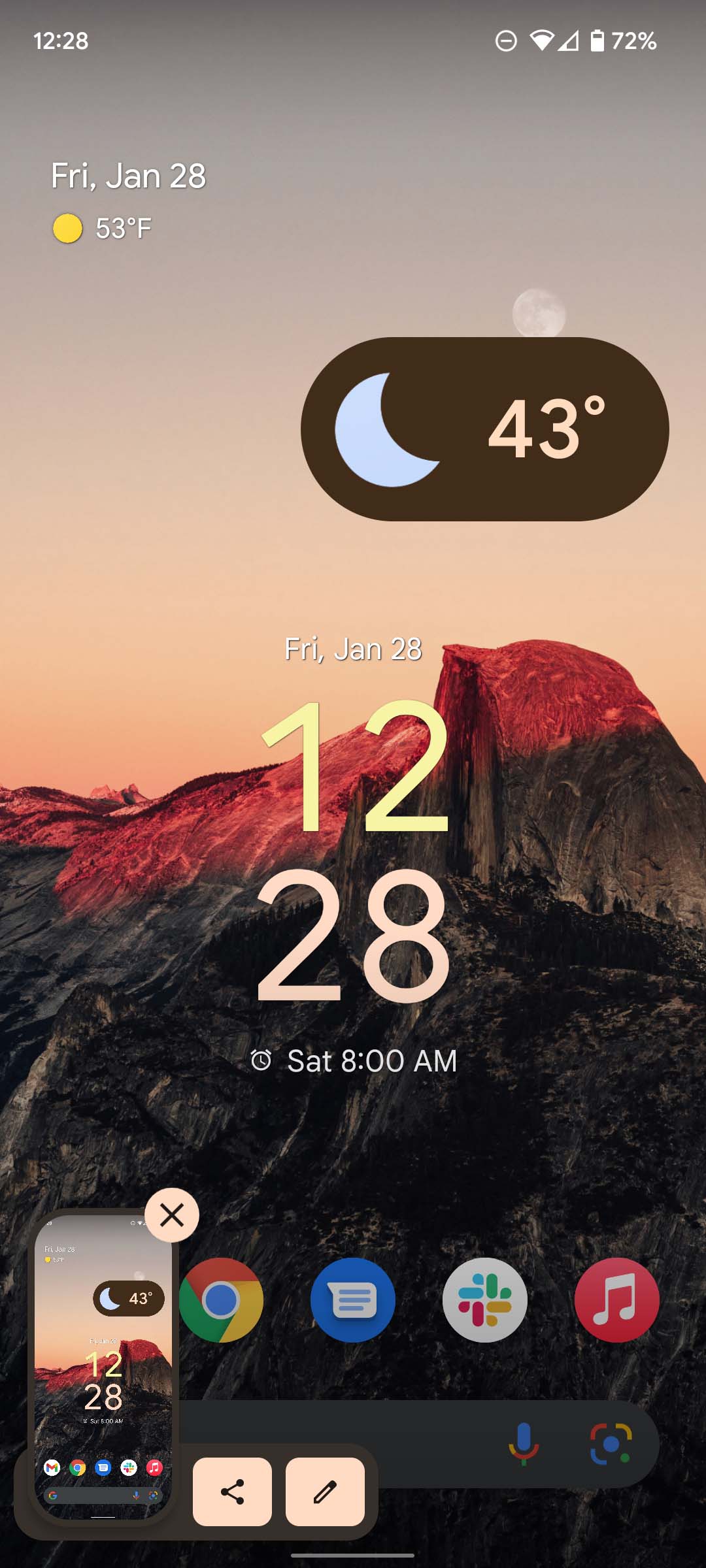The height and width of the screenshot is (1568, 706).
Task: Open the Sat 8:00 AM alarm
Action: [x=354, y=1060]
